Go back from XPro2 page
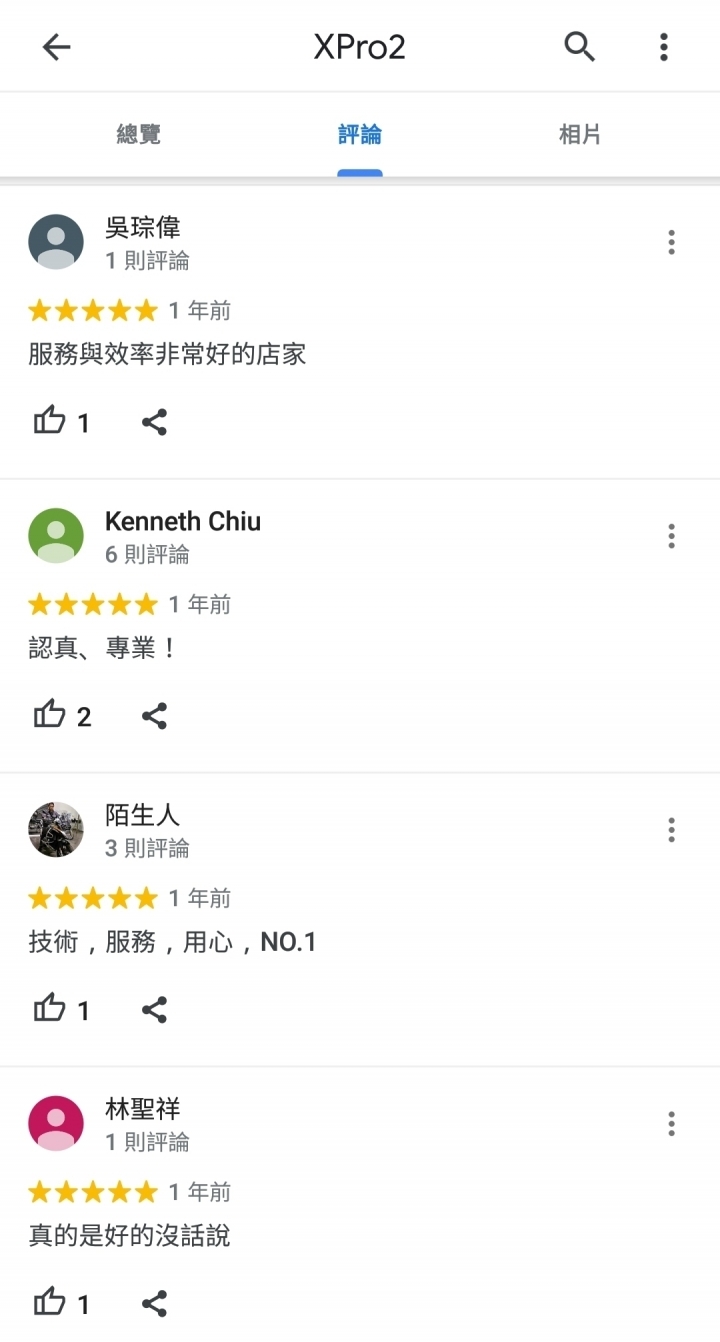Screen dimensions: 720x1342 click(x=57, y=47)
